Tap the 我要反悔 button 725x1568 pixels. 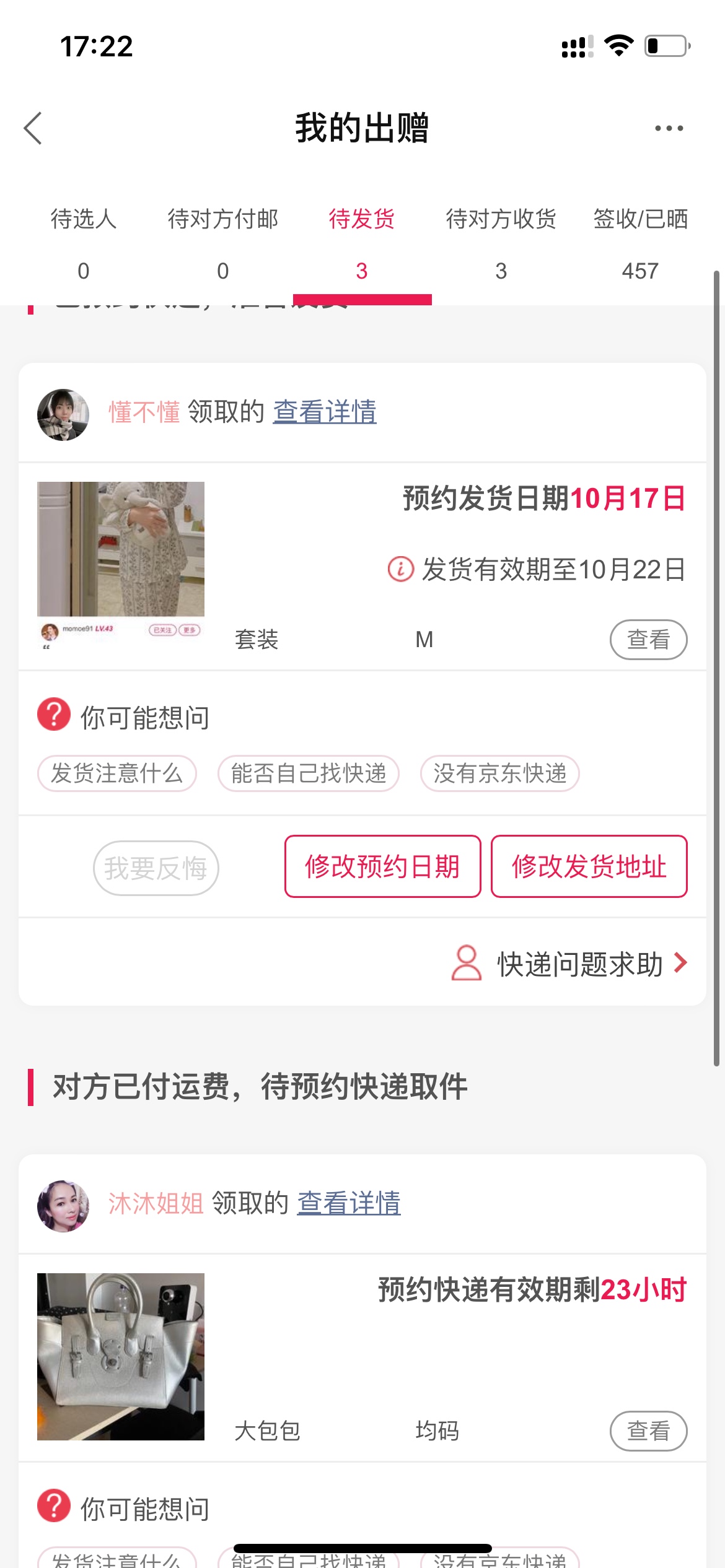(x=156, y=868)
